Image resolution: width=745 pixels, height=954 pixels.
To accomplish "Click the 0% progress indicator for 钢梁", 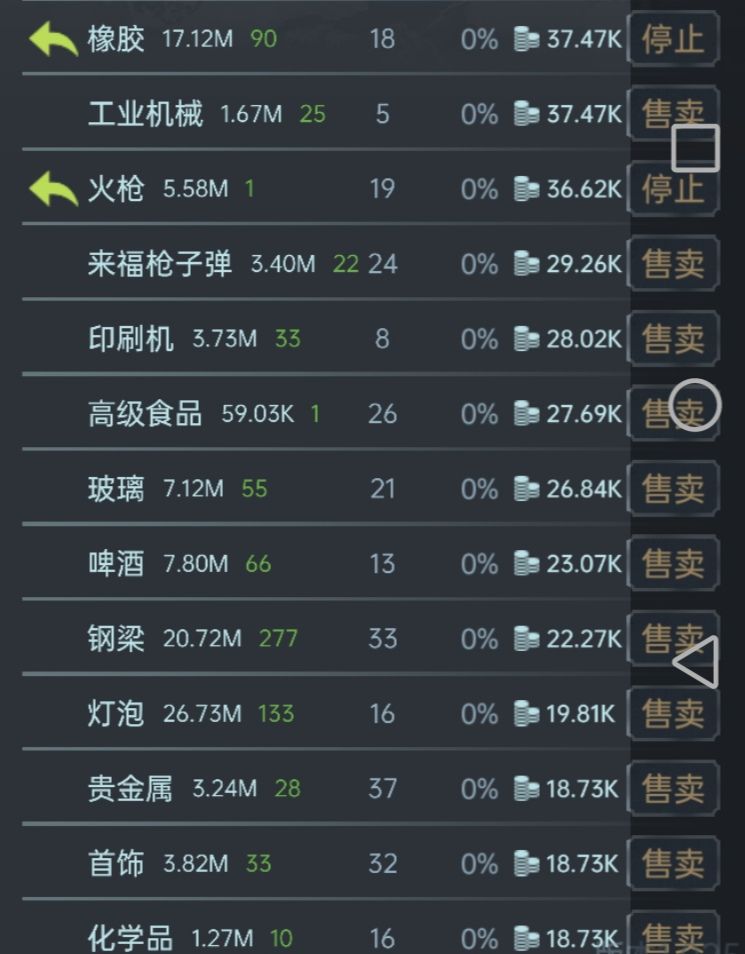I will (479, 638).
